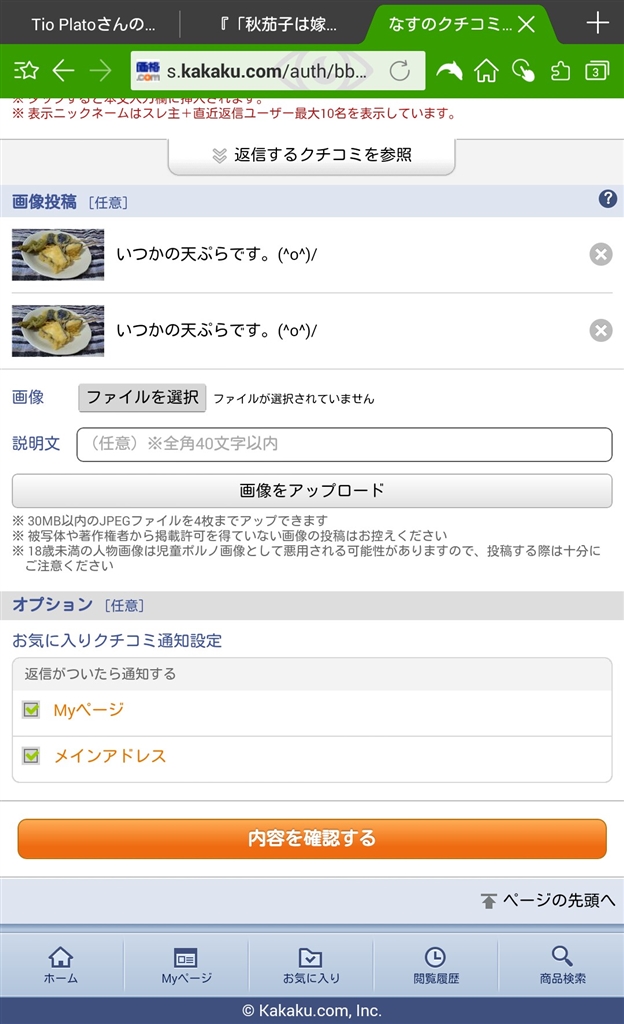The height and width of the screenshot is (1024, 624).
Task: Go back to the previous page
Action: click(64, 70)
